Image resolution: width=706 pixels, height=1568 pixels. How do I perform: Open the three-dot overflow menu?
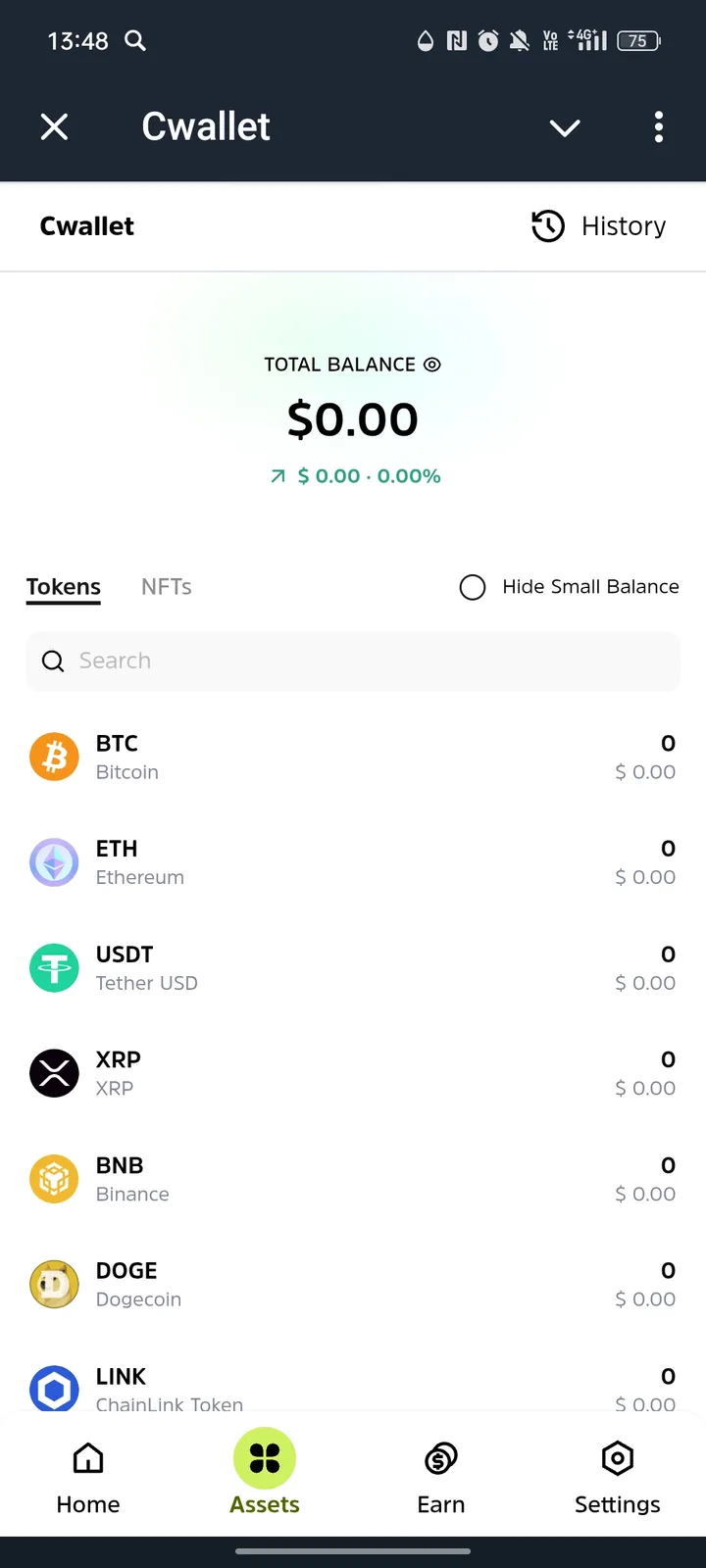pos(659,127)
